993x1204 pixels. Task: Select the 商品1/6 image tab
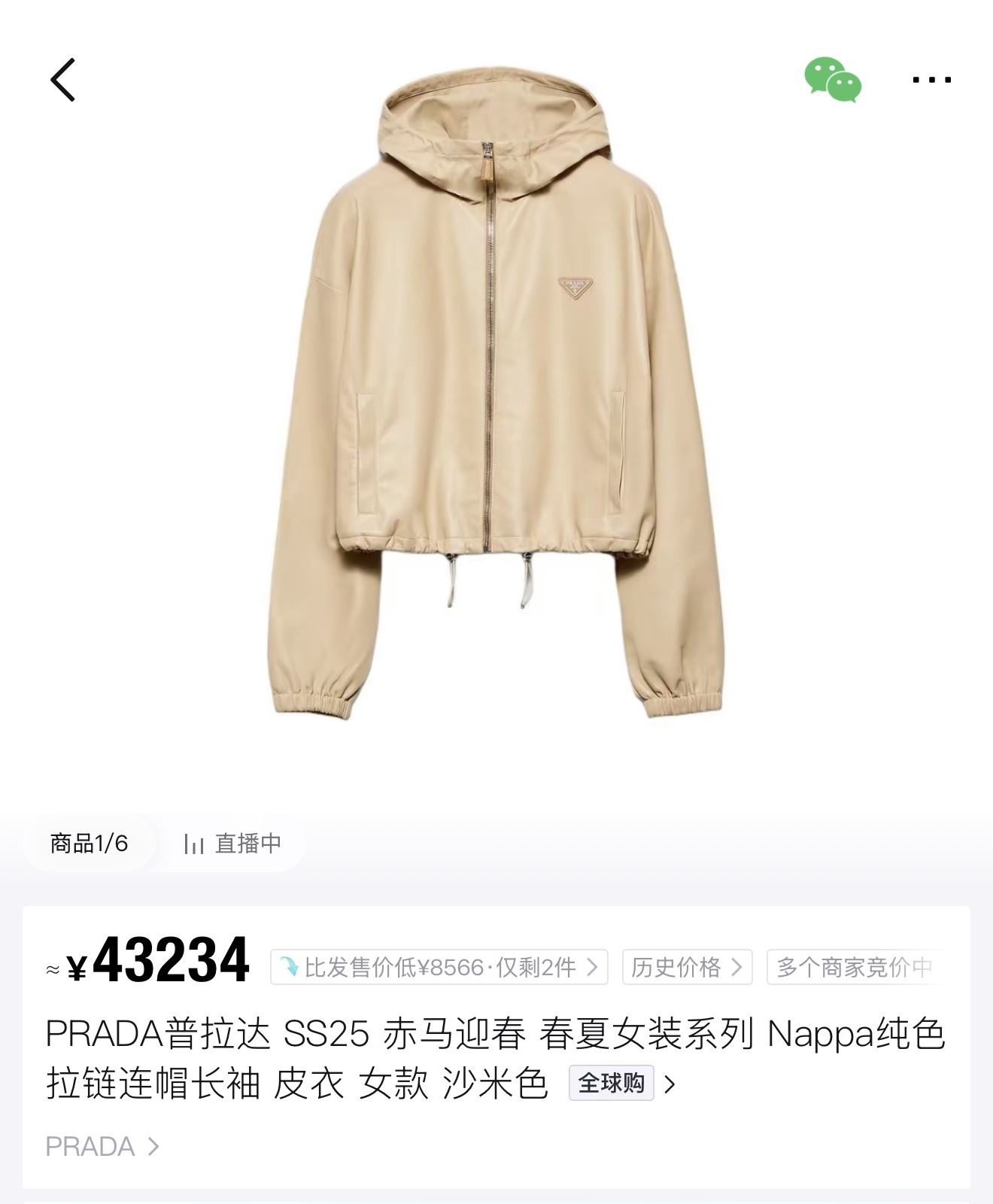click(x=89, y=844)
